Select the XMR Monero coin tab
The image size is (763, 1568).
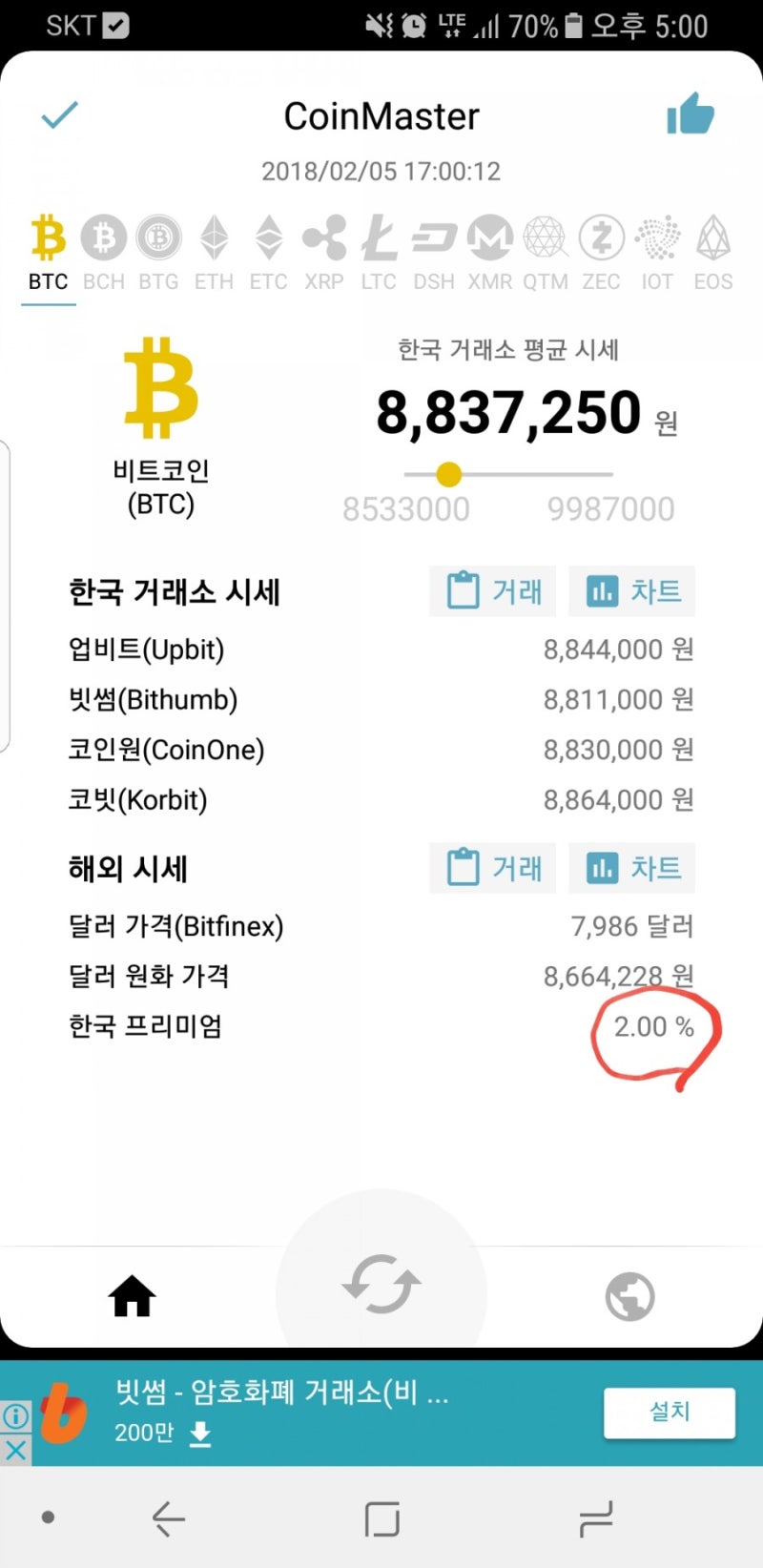coord(490,237)
